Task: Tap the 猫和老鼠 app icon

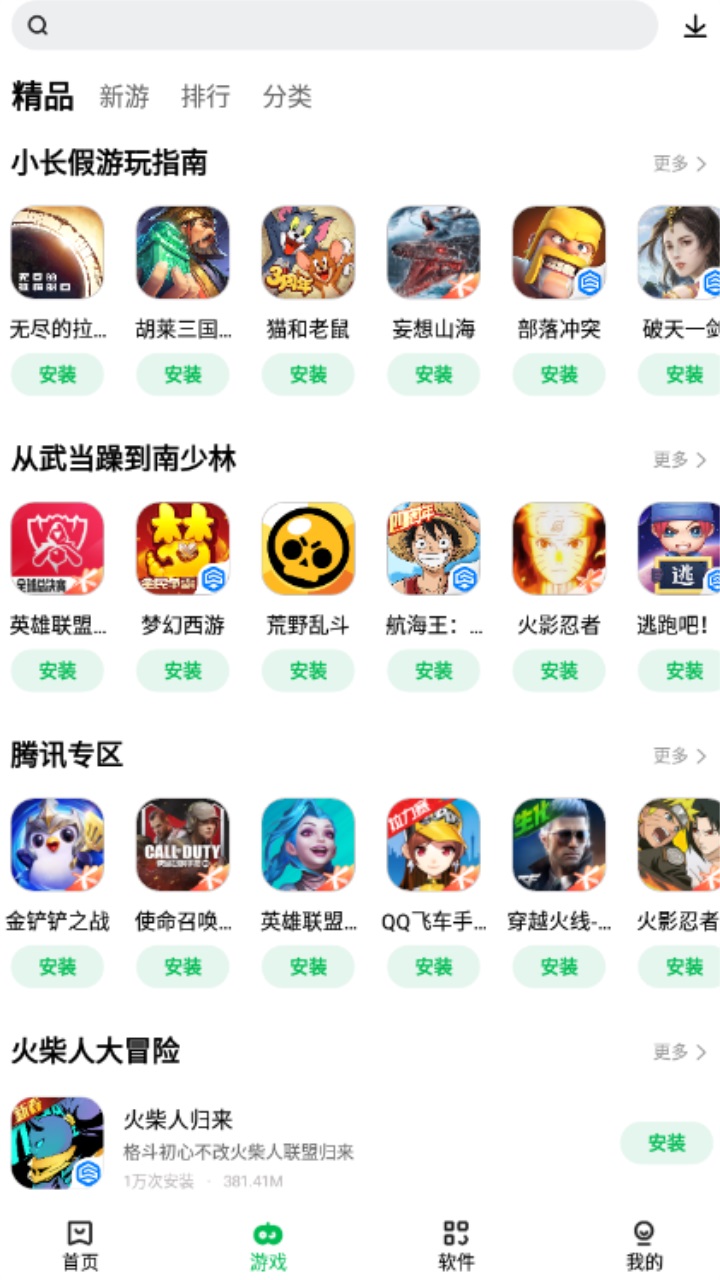Action: pyautogui.click(x=307, y=252)
